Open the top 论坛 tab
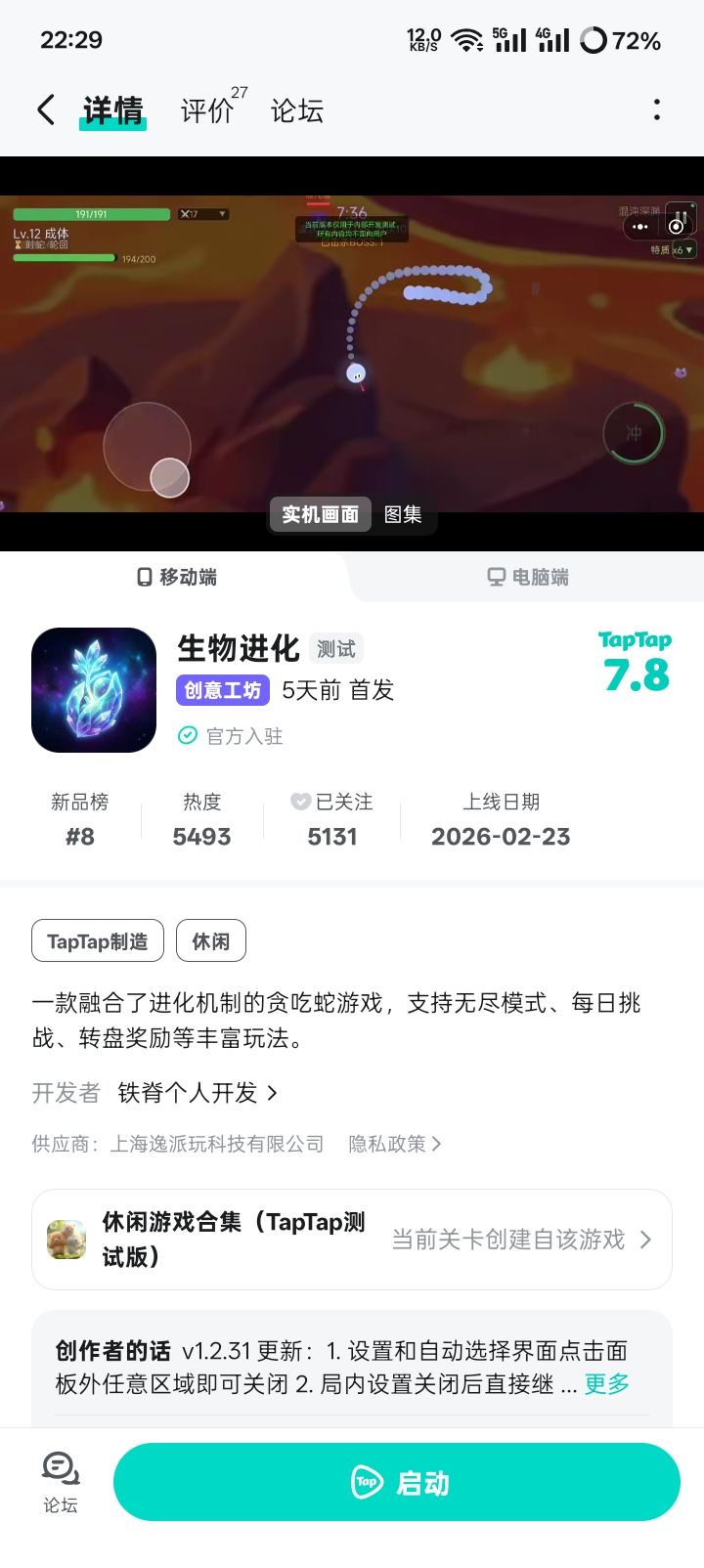Image resolution: width=704 pixels, height=1568 pixels. (295, 109)
